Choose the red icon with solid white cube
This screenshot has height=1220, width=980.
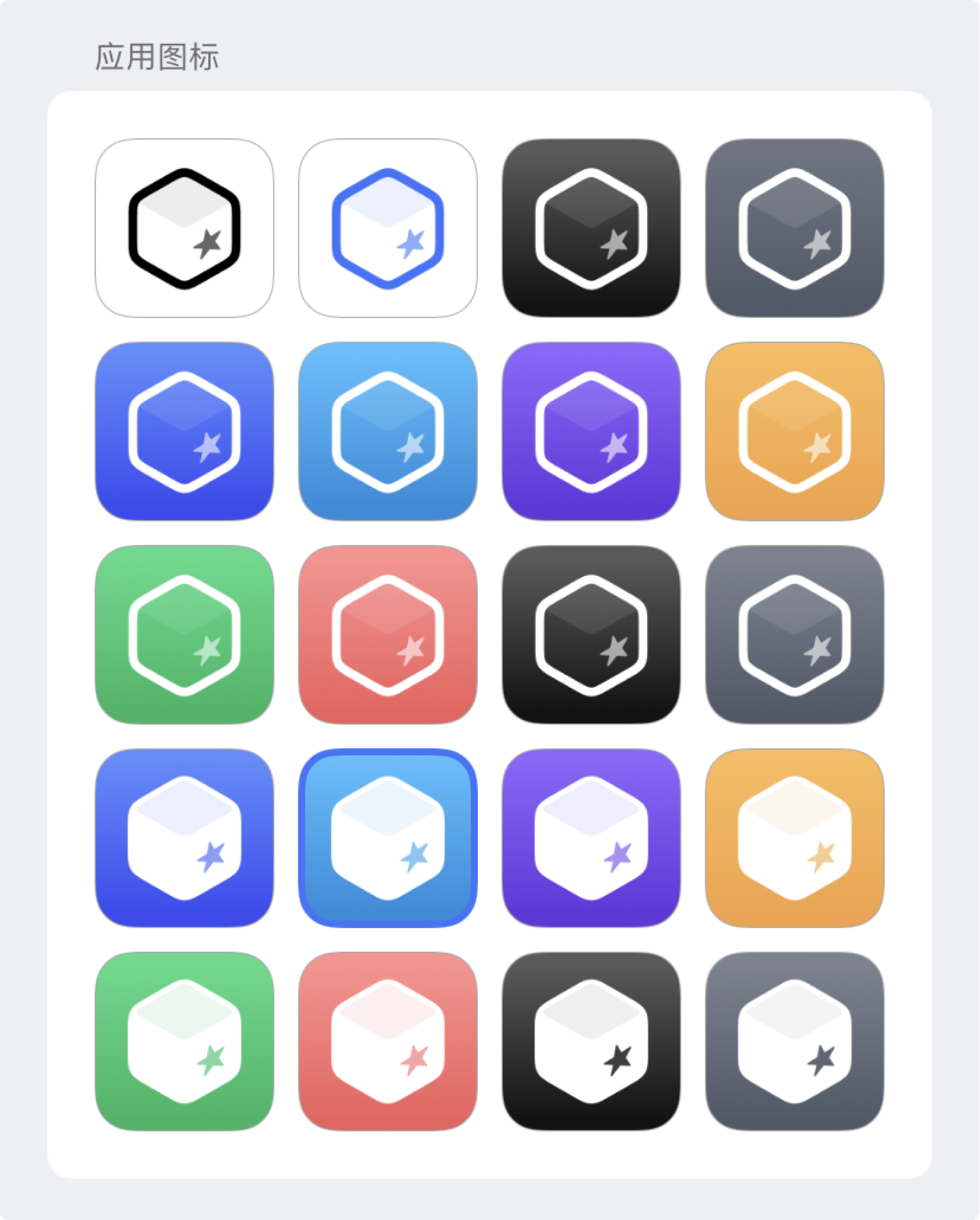(x=388, y=1041)
